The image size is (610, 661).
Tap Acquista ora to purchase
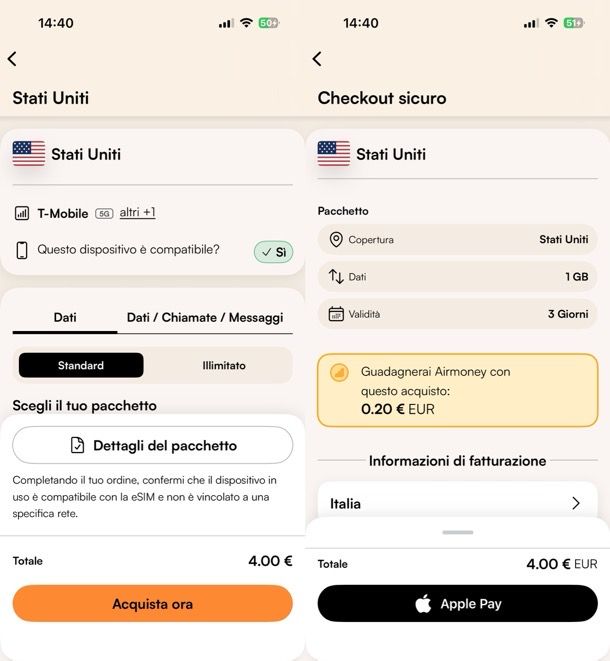click(152, 604)
